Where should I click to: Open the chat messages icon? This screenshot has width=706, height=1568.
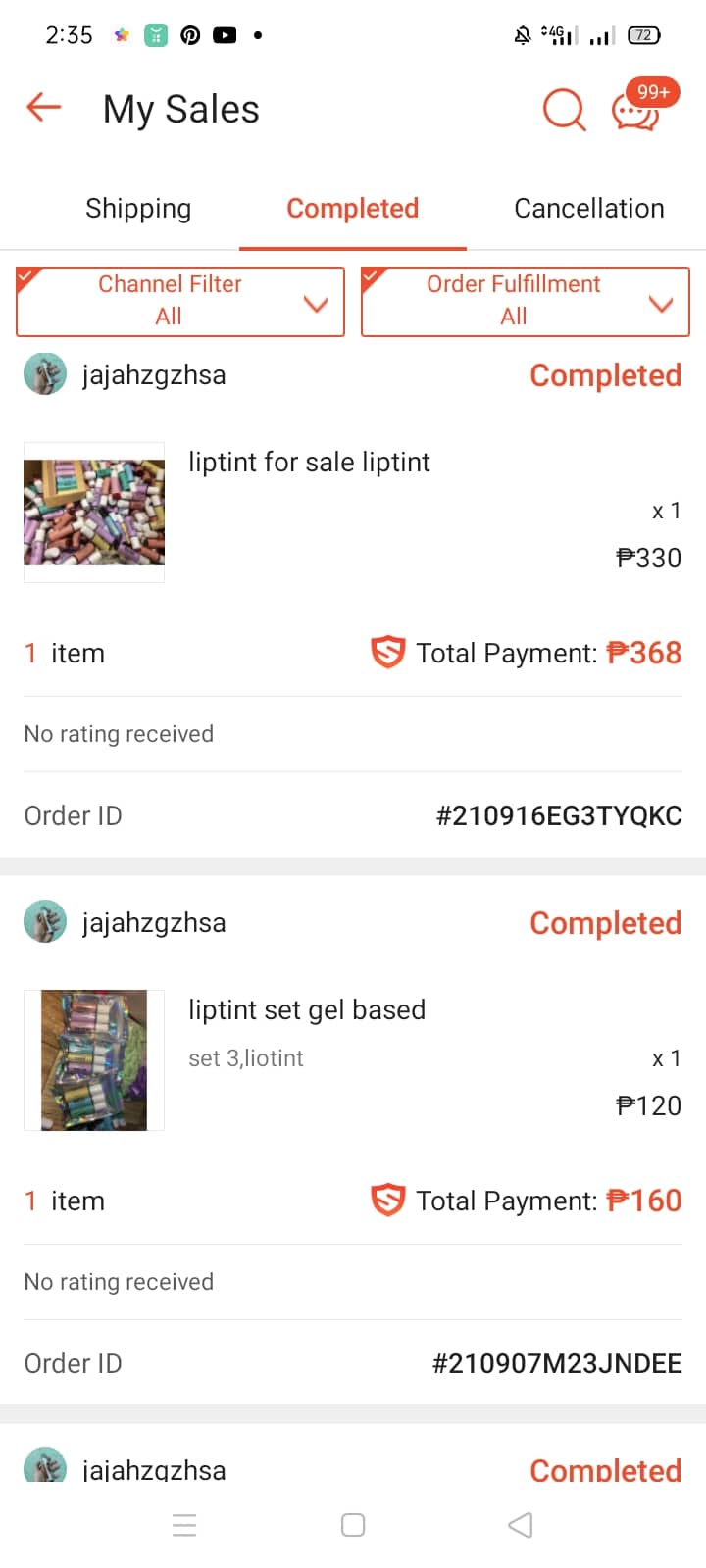click(636, 110)
